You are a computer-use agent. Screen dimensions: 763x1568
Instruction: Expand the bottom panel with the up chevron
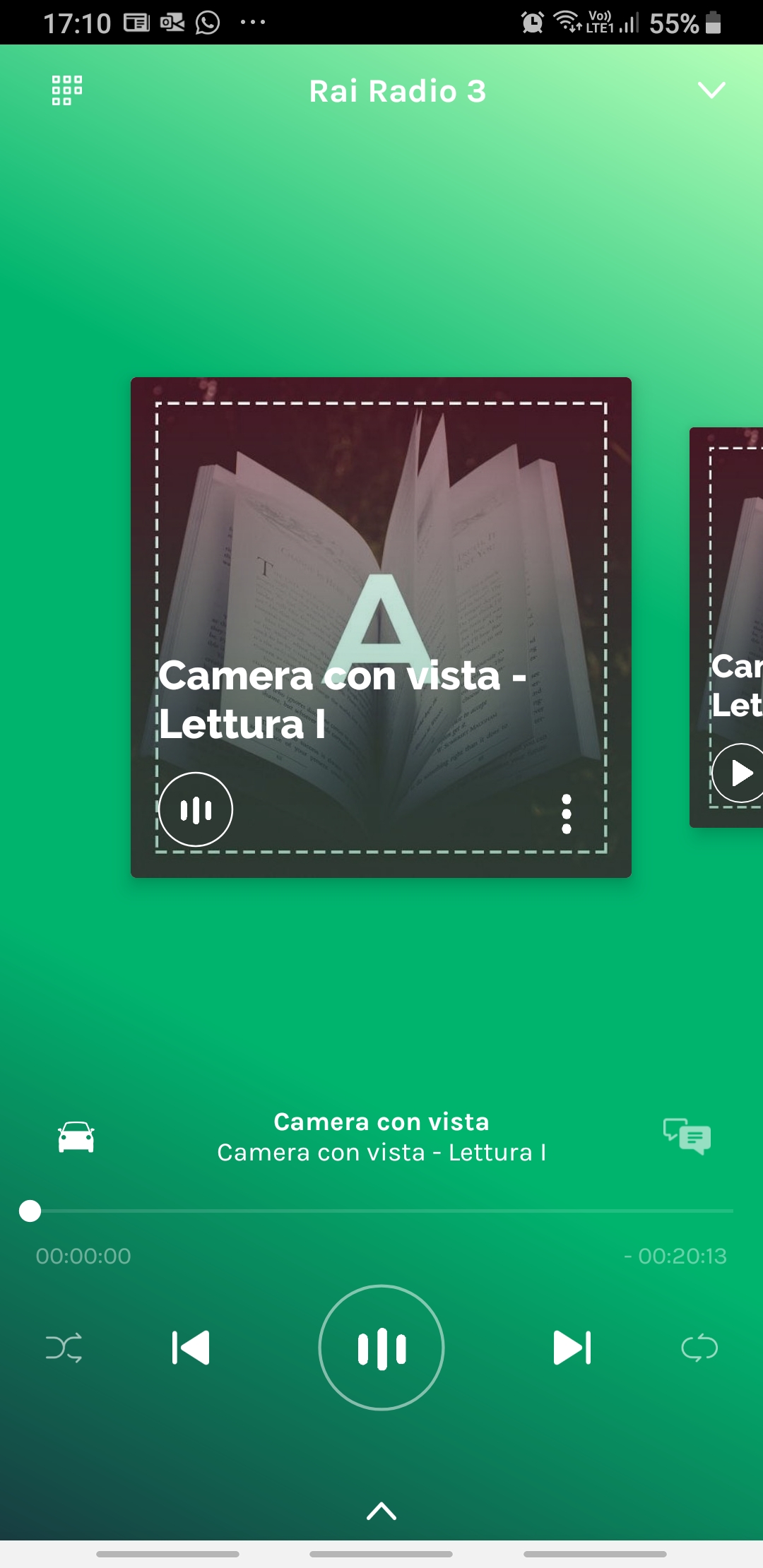pos(381,1511)
